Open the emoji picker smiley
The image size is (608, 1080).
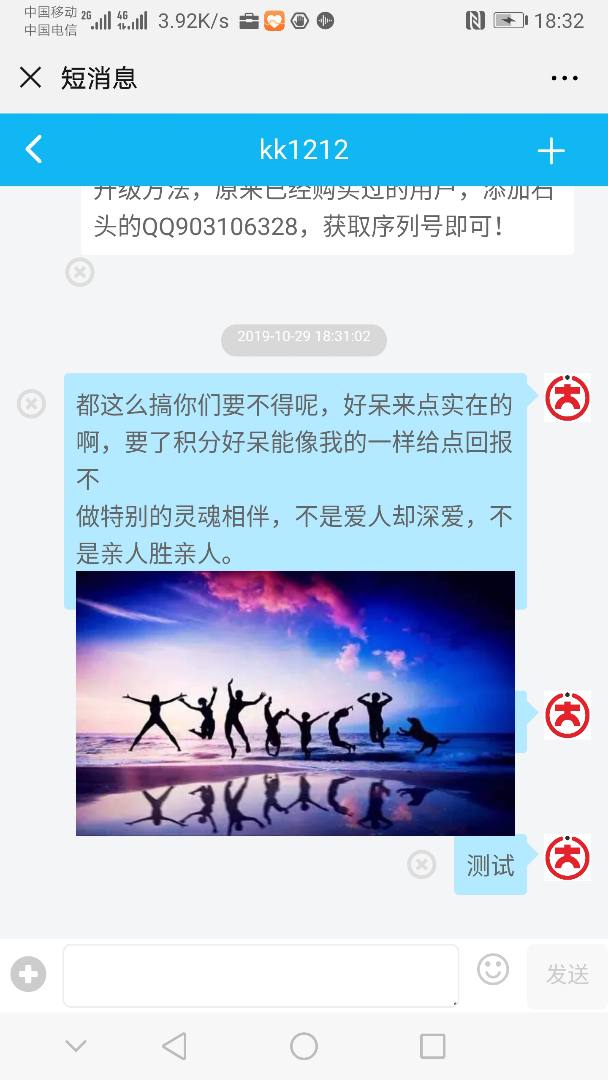pos(493,969)
